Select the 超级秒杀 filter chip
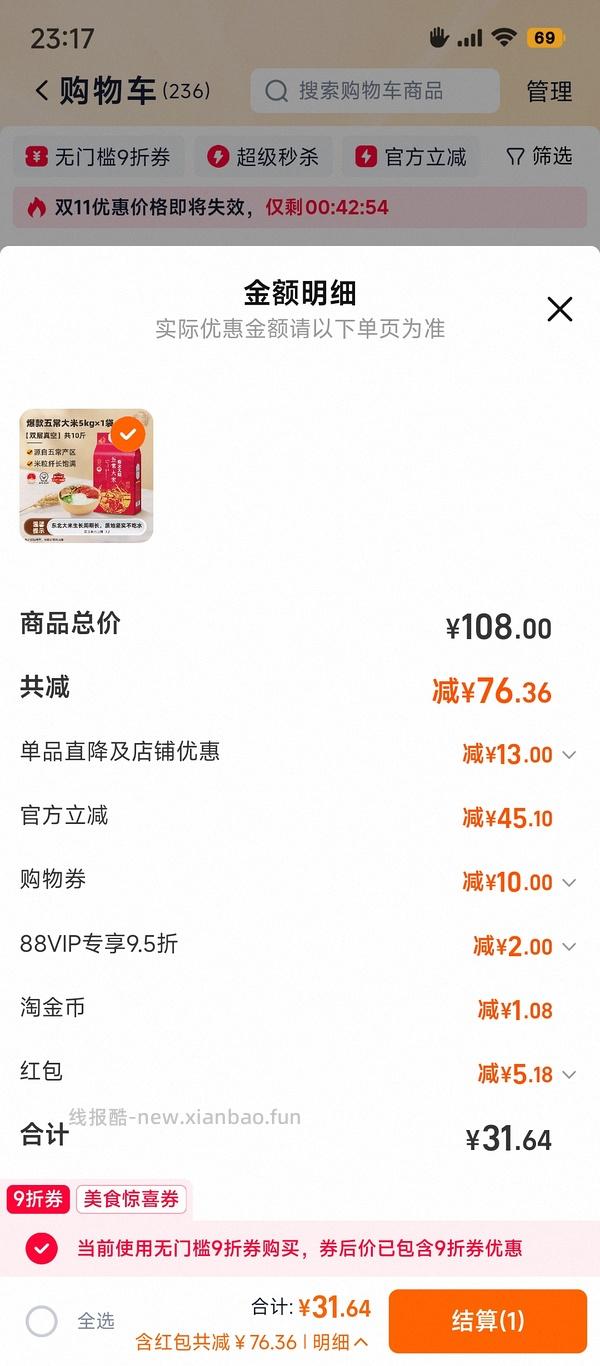Screen dimensions: 600x1366 point(263,157)
